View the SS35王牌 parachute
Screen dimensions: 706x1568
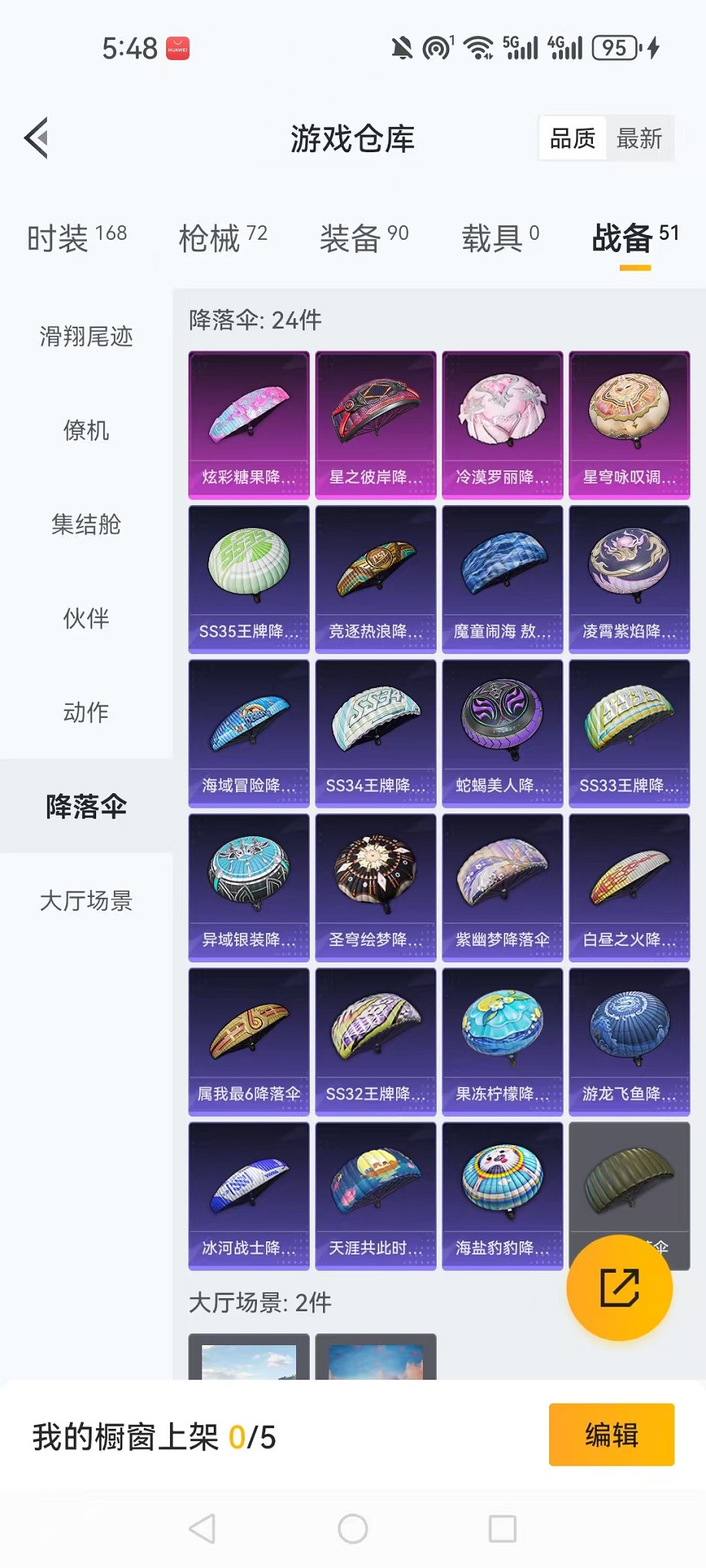(x=248, y=580)
